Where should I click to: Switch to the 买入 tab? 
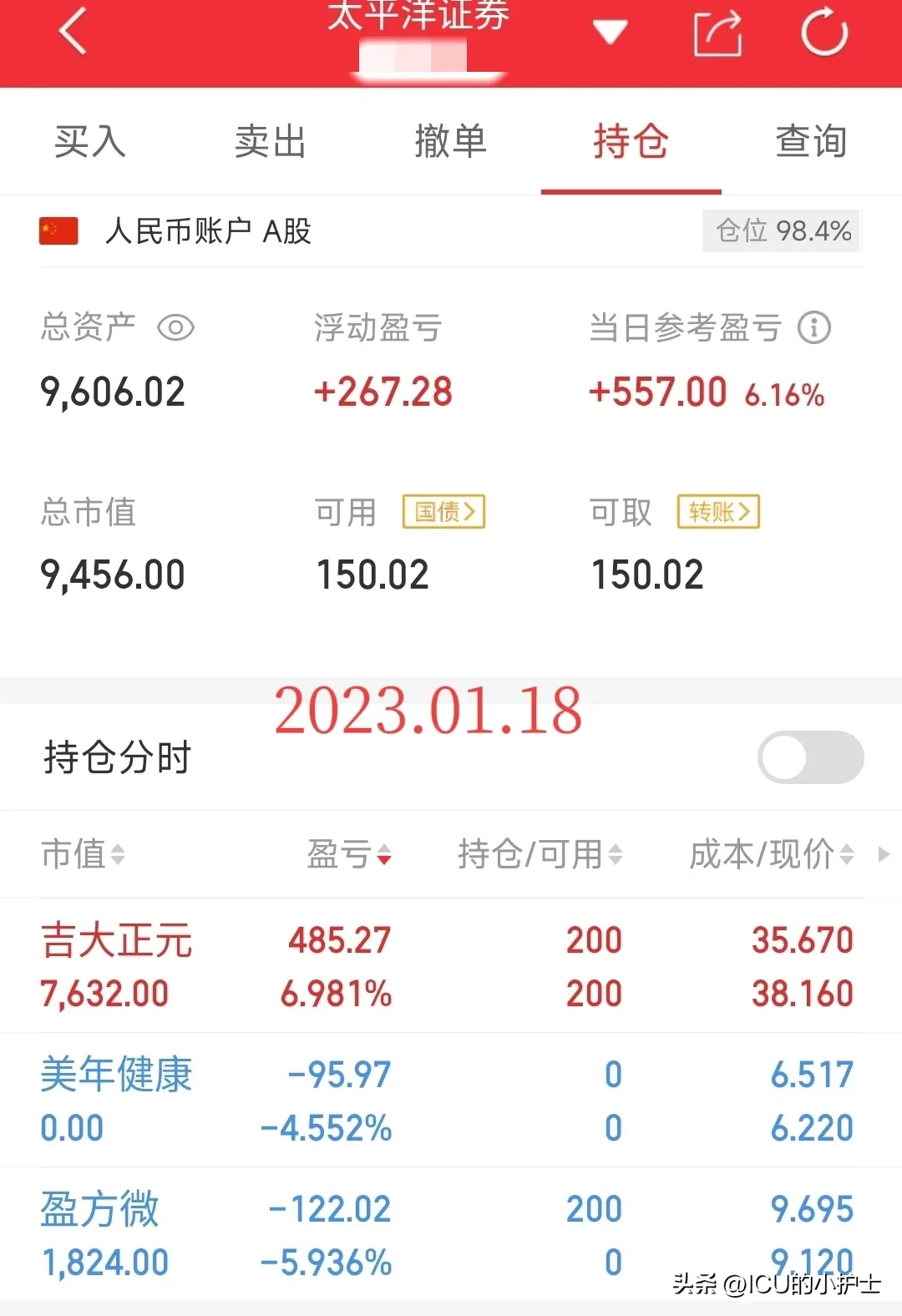click(90, 141)
